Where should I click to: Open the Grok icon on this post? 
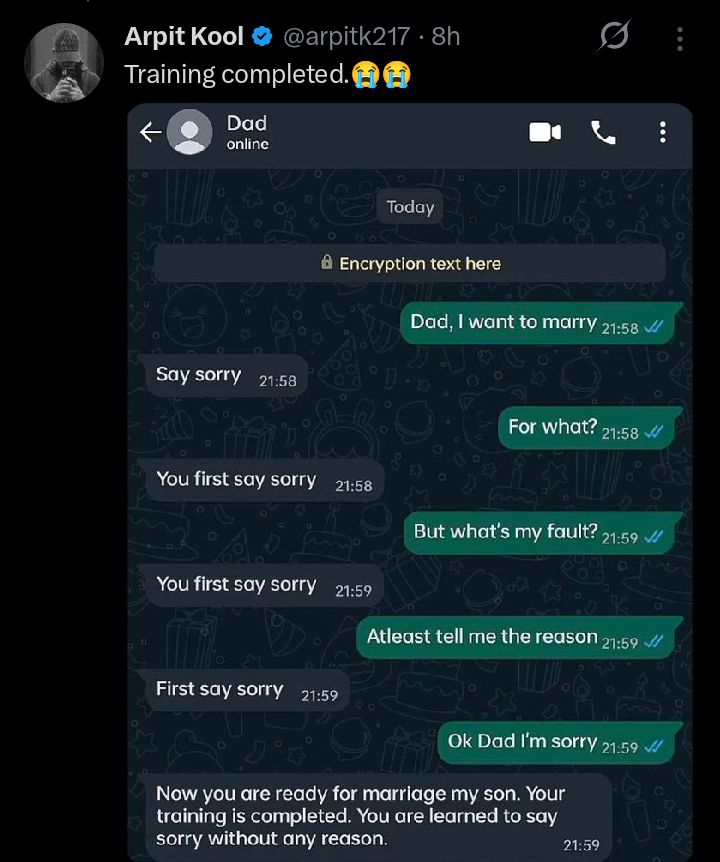tap(613, 37)
